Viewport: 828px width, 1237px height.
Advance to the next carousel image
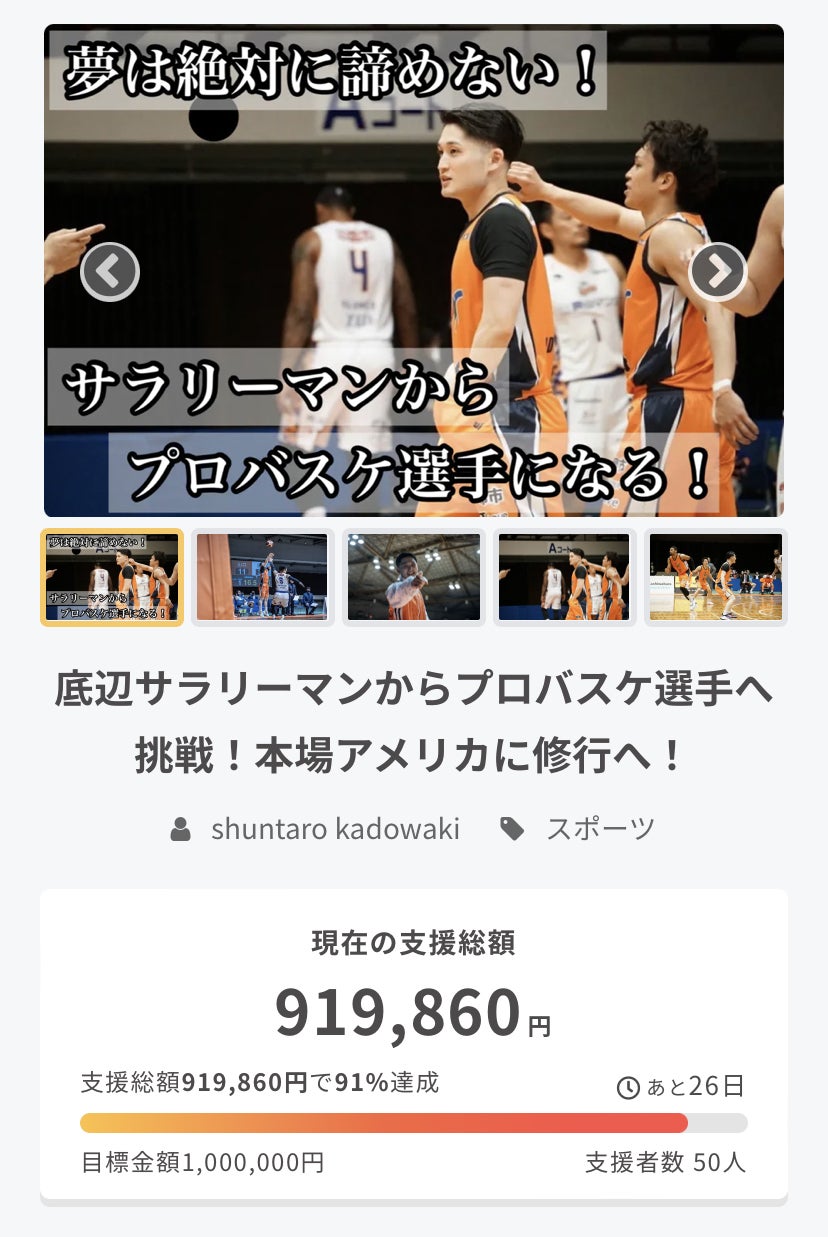pos(717,271)
